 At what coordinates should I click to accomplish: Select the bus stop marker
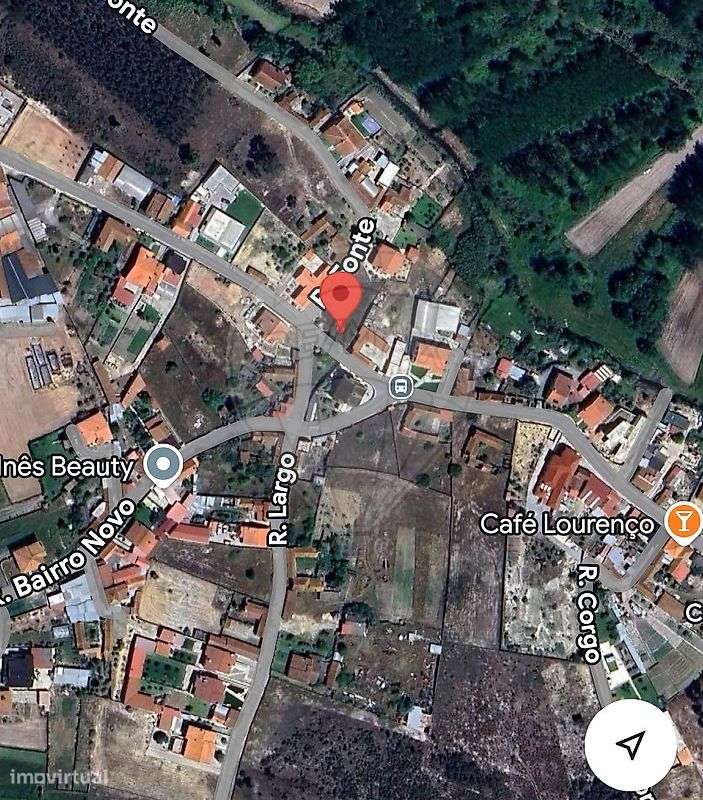click(401, 386)
